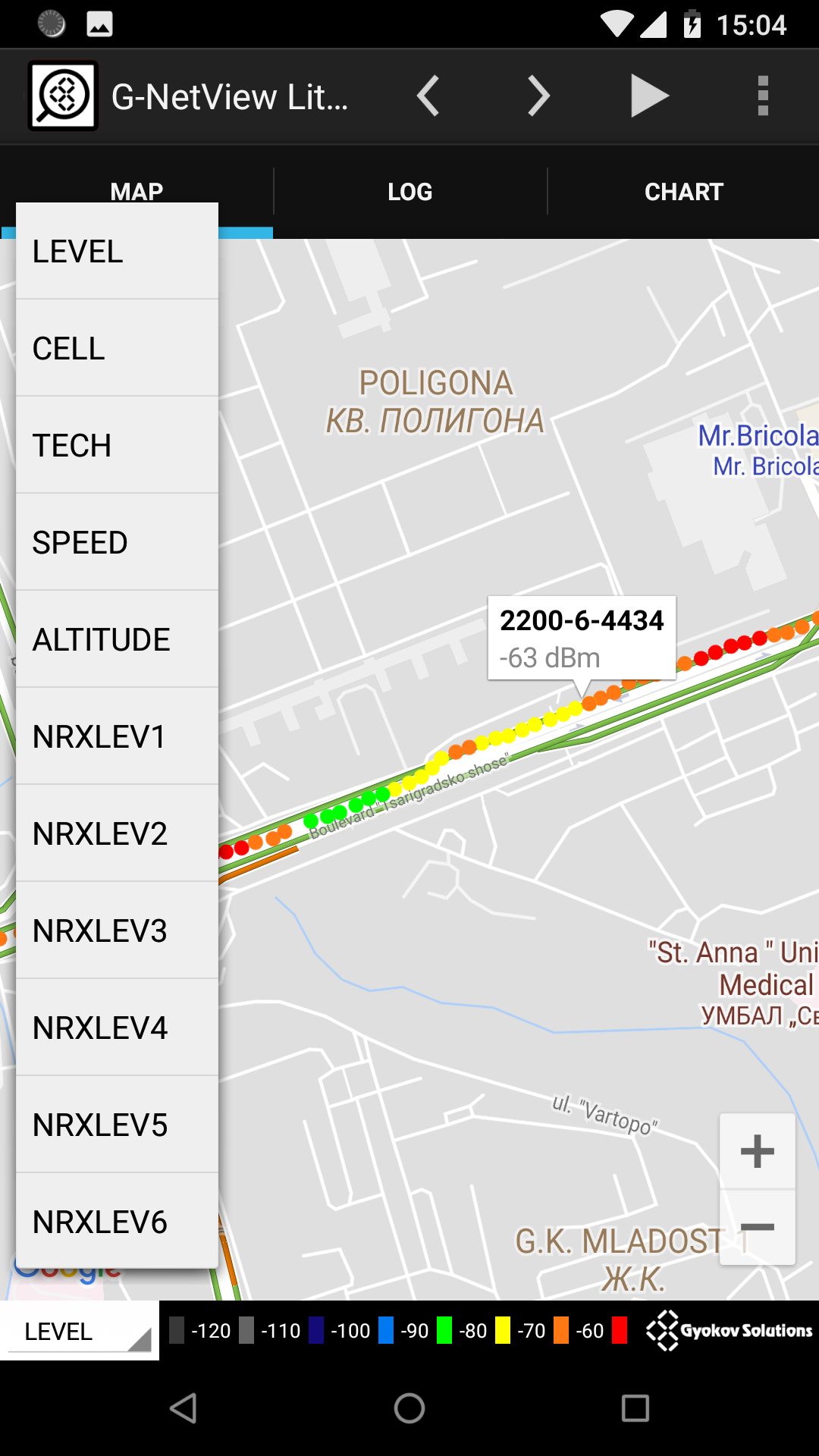The width and height of the screenshot is (819, 1456).
Task: Go to the next log point
Action: click(538, 96)
